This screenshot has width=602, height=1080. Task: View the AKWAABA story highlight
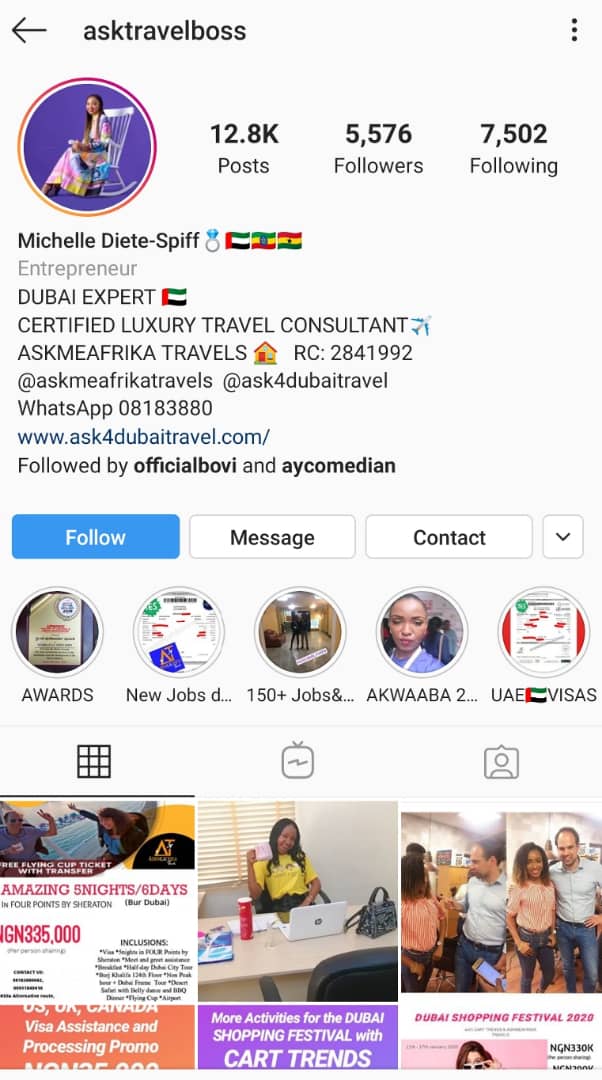coord(422,633)
